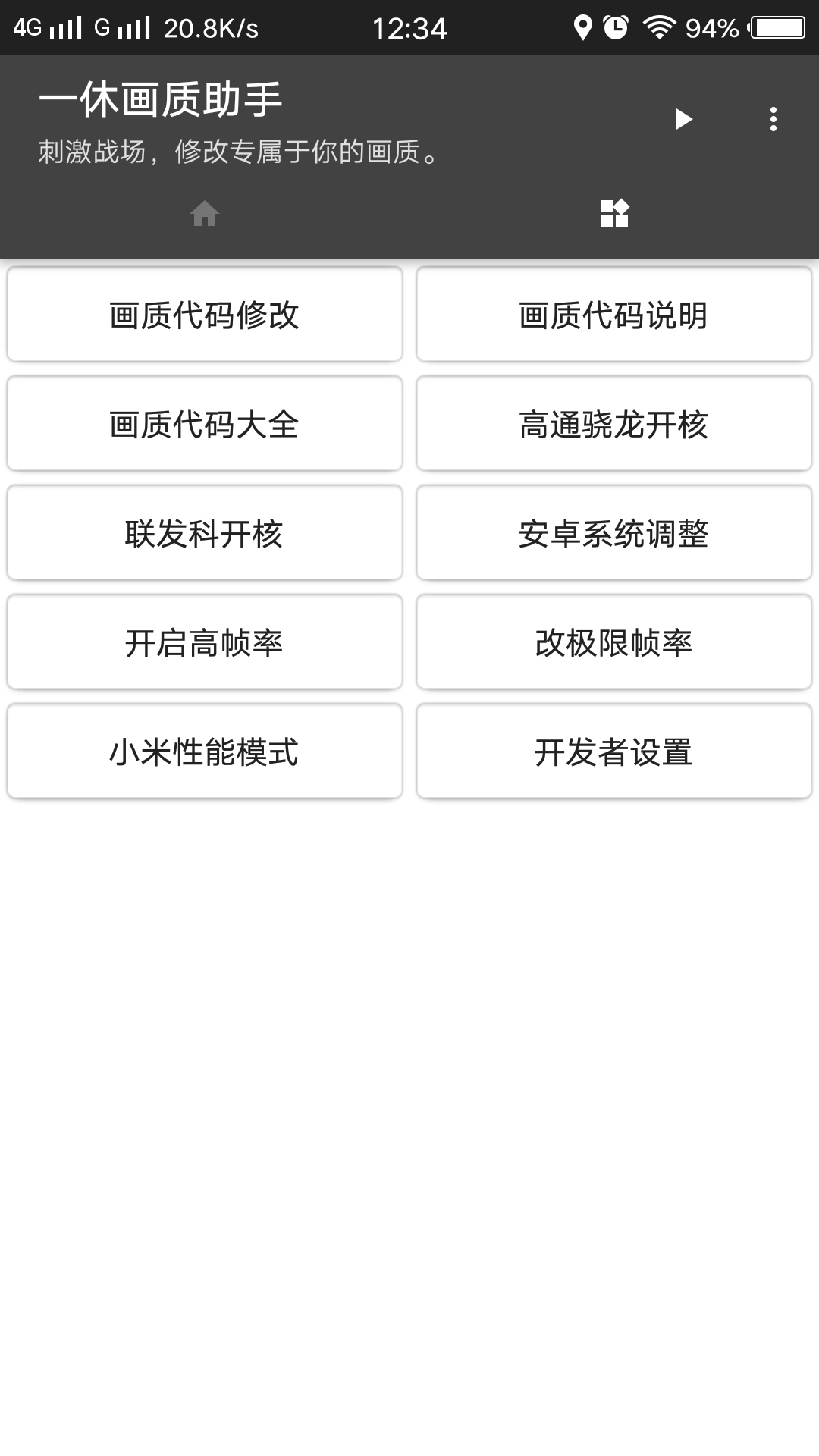Tap the play arrow in the title bar
The image size is (819, 1456).
point(685,119)
